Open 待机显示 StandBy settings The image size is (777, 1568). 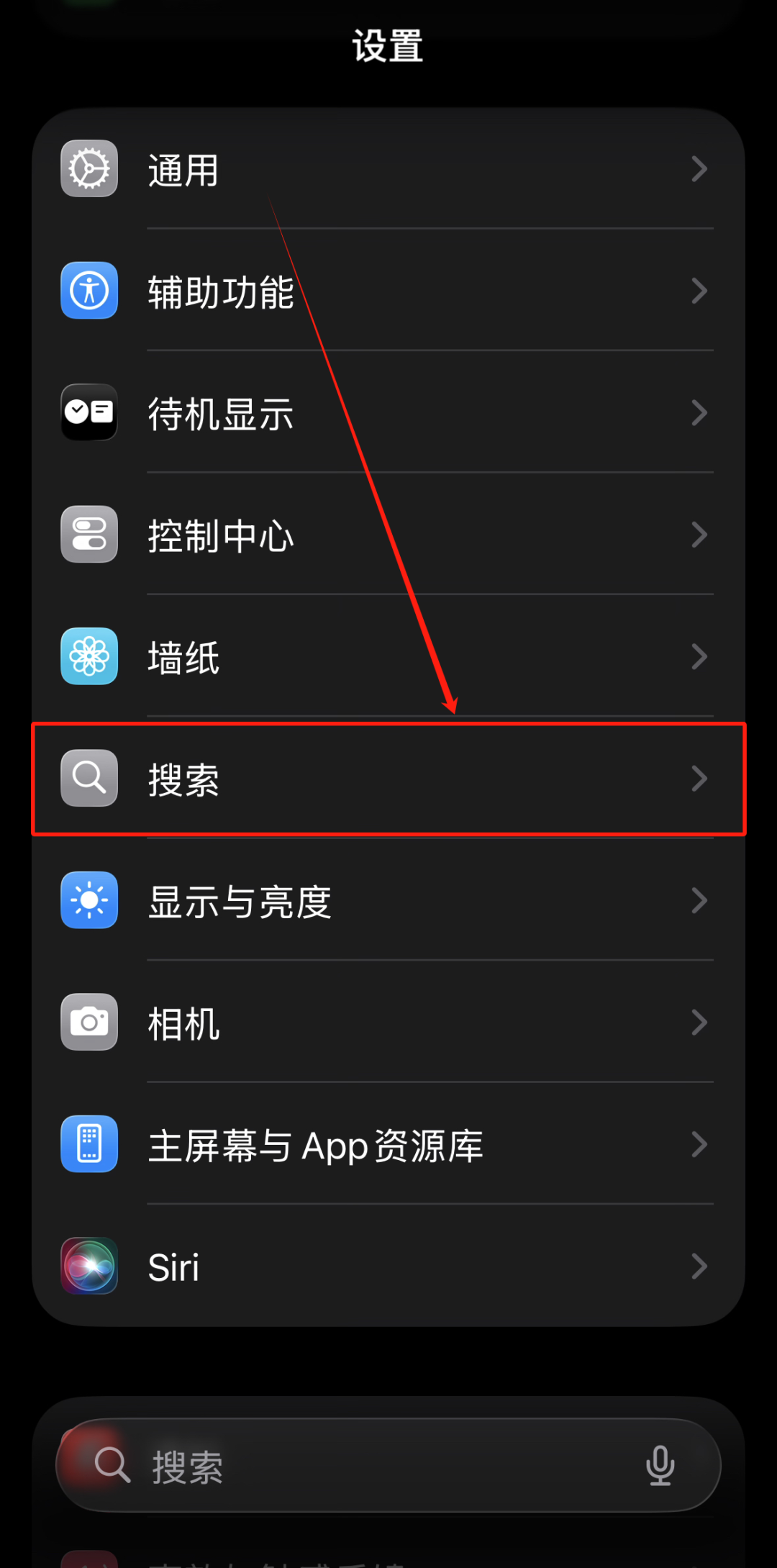(388, 413)
